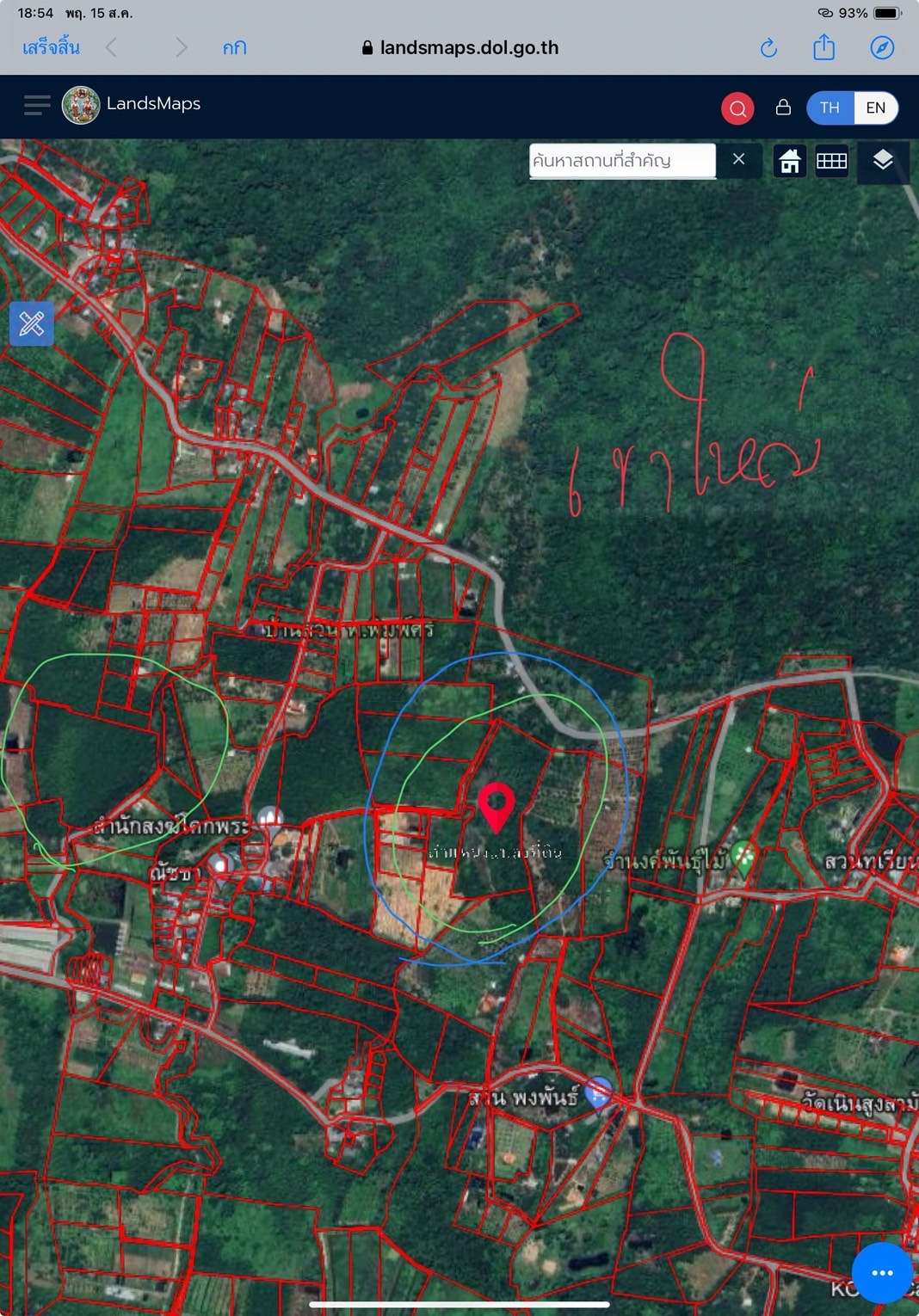Viewport: 919px width, 1316px height.
Task: Tap Done (เสร็จสิ้น) to close browser
Action: (51, 47)
